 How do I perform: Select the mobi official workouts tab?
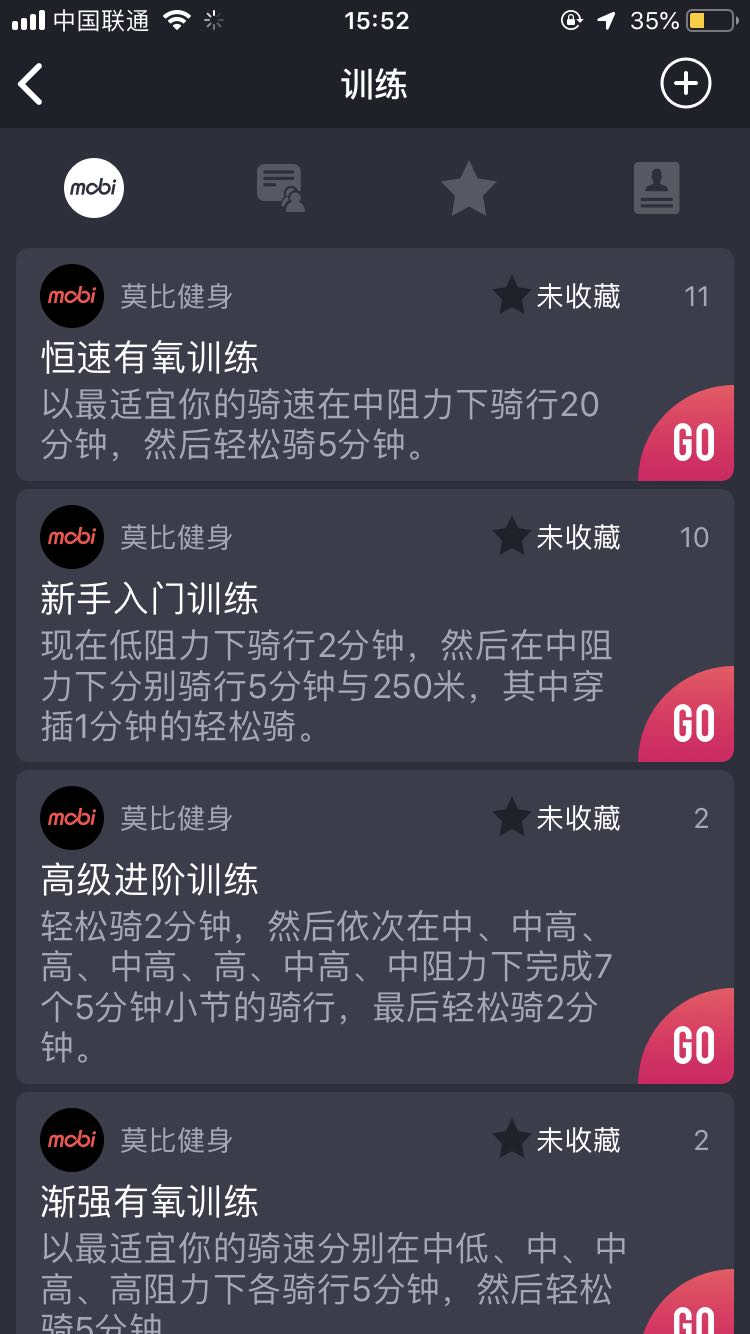[94, 188]
